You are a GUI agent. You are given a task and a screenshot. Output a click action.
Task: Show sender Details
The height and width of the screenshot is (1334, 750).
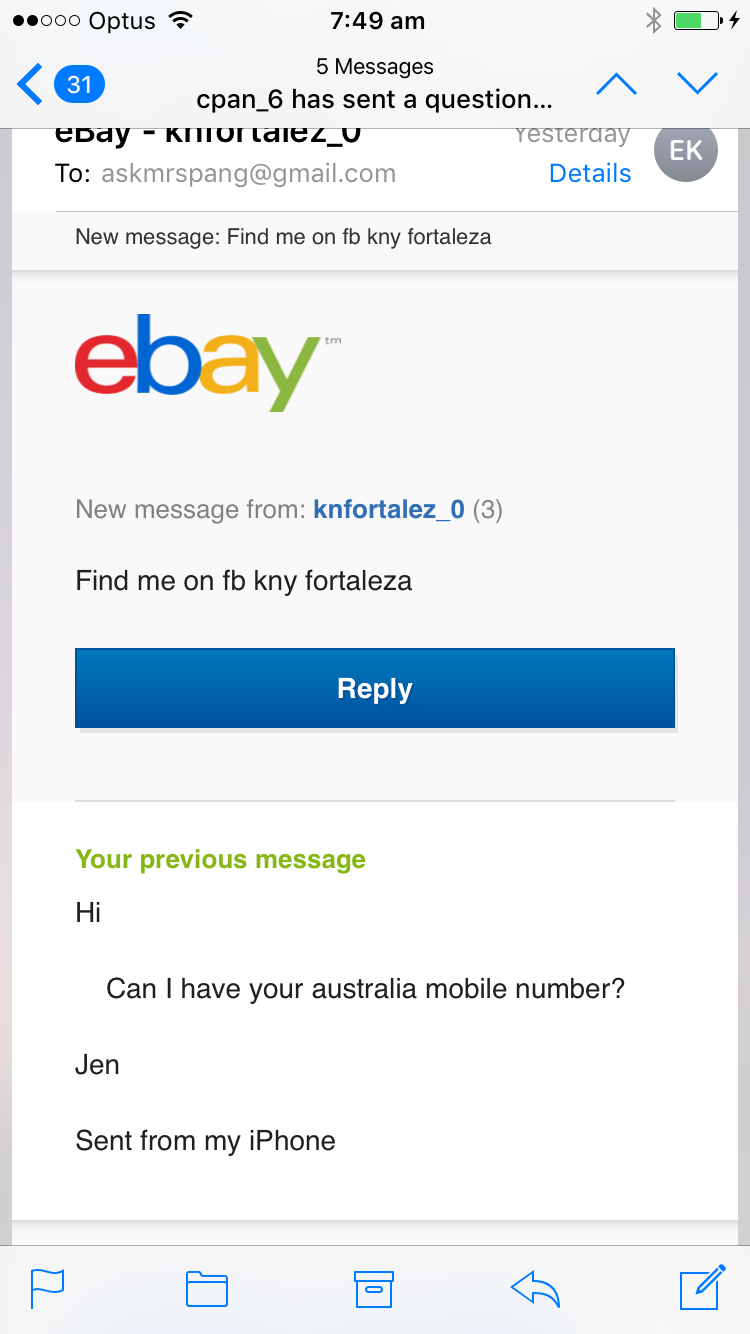(x=590, y=173)
